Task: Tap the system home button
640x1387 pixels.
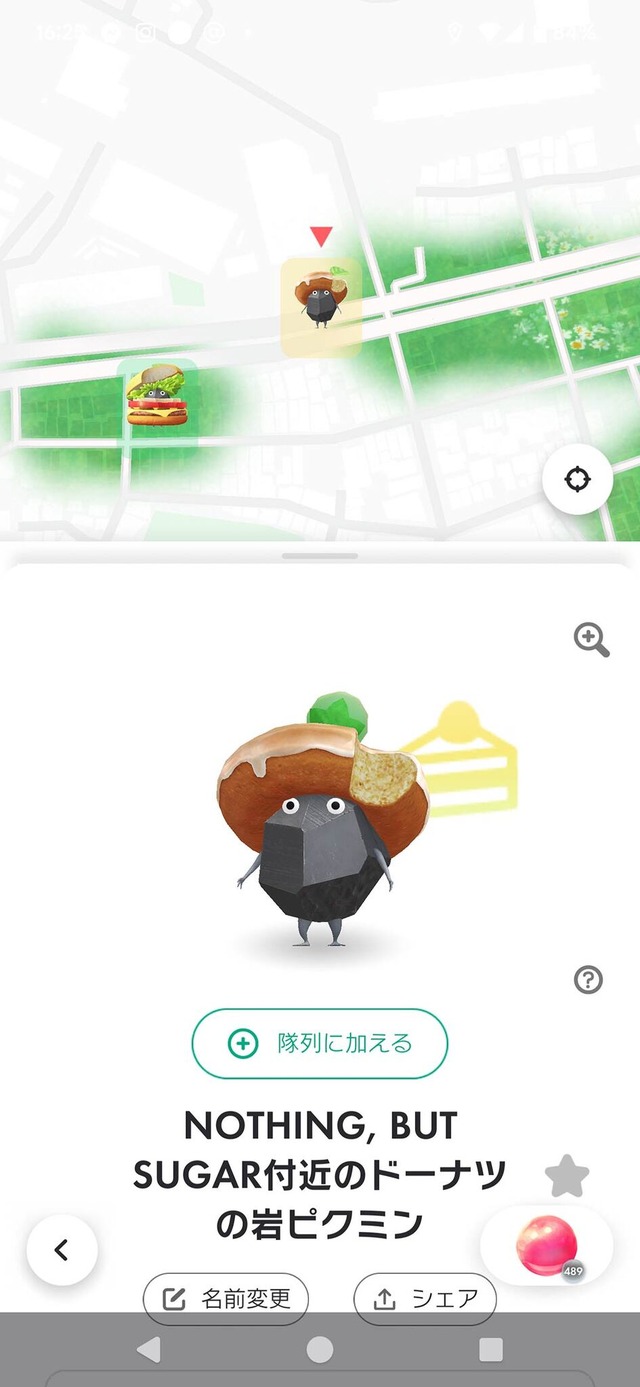Action: 320,1350
